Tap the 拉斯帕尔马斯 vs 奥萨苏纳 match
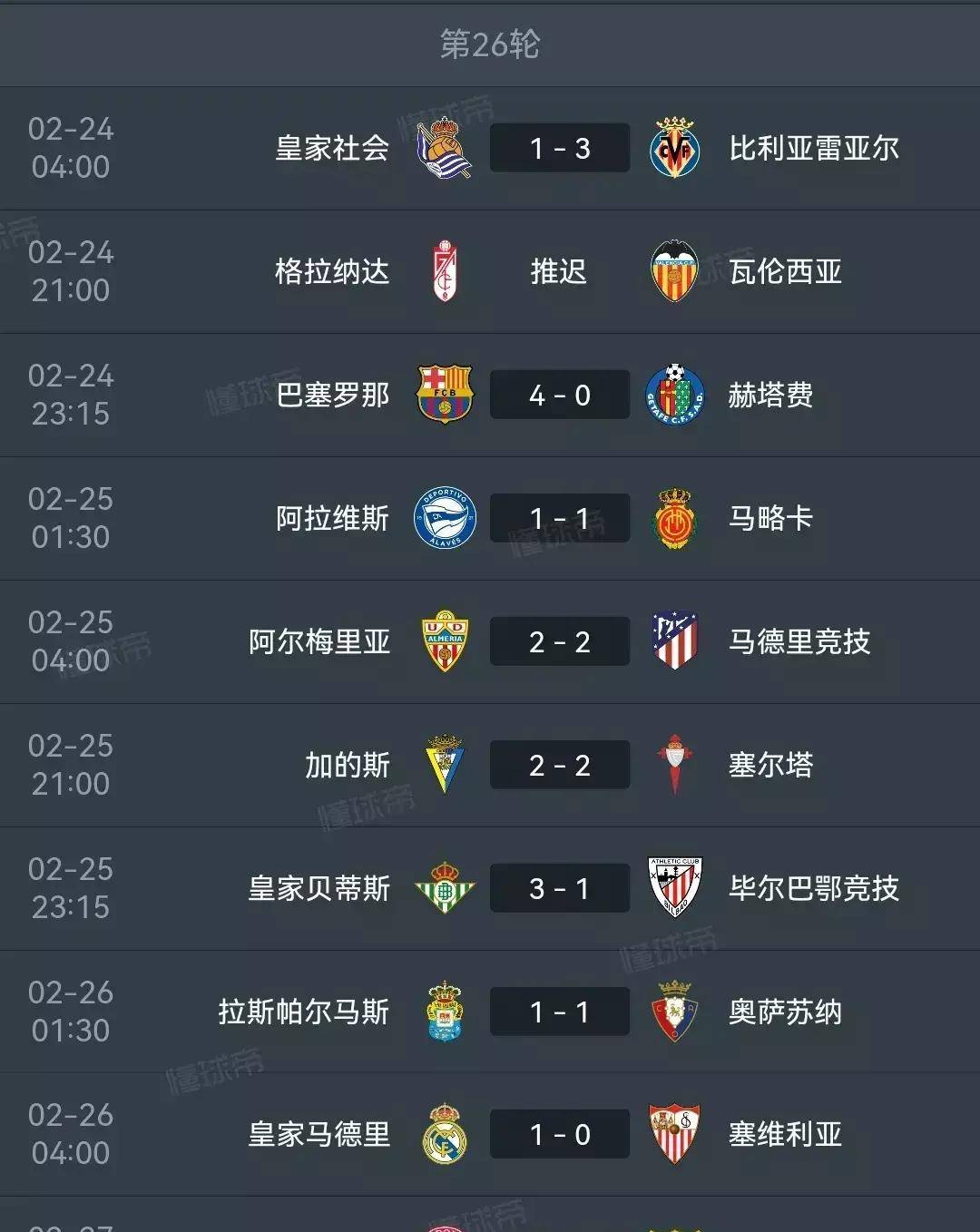The height and width of the screenshot is (1232, 980). click(x=559, y=1012)
